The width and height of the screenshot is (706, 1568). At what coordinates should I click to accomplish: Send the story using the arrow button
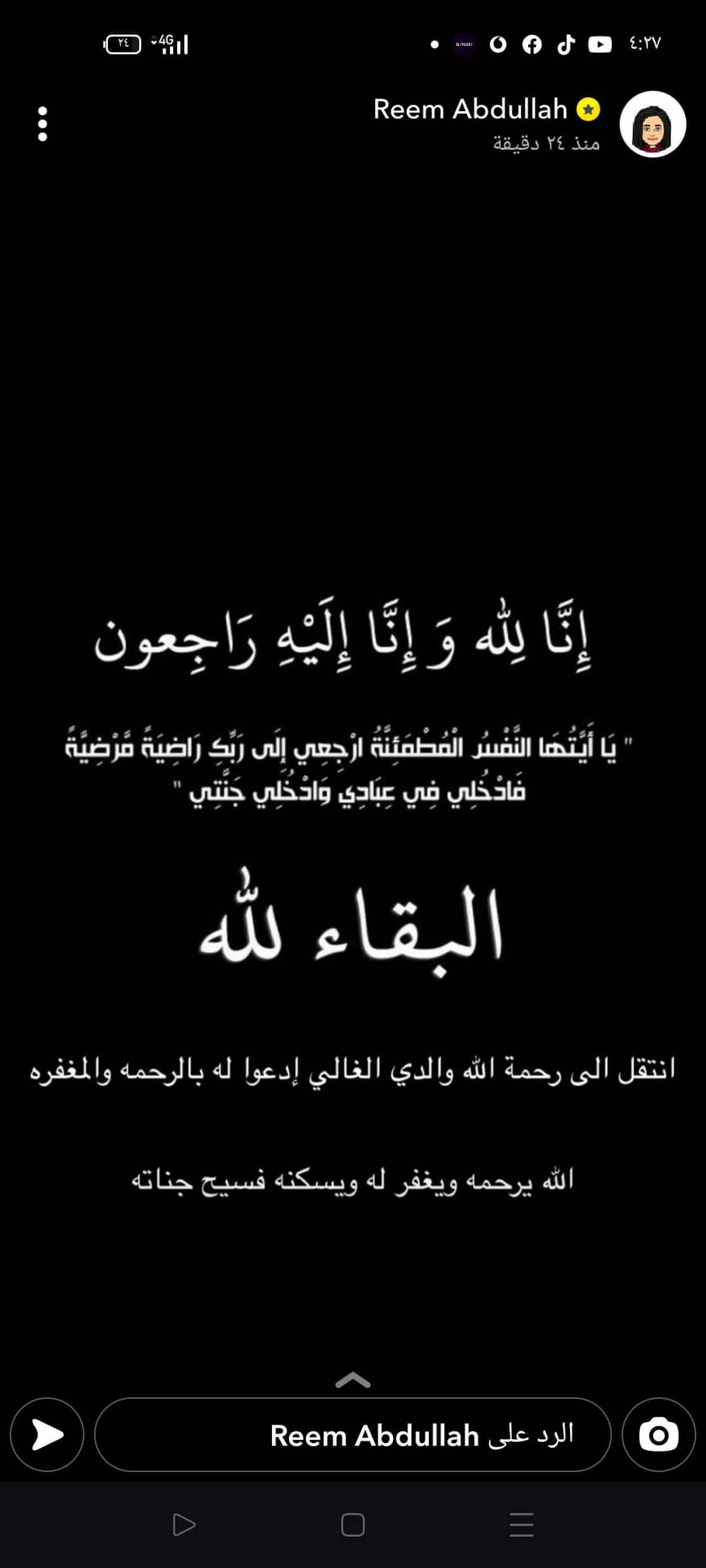(x=47, y=1434)
